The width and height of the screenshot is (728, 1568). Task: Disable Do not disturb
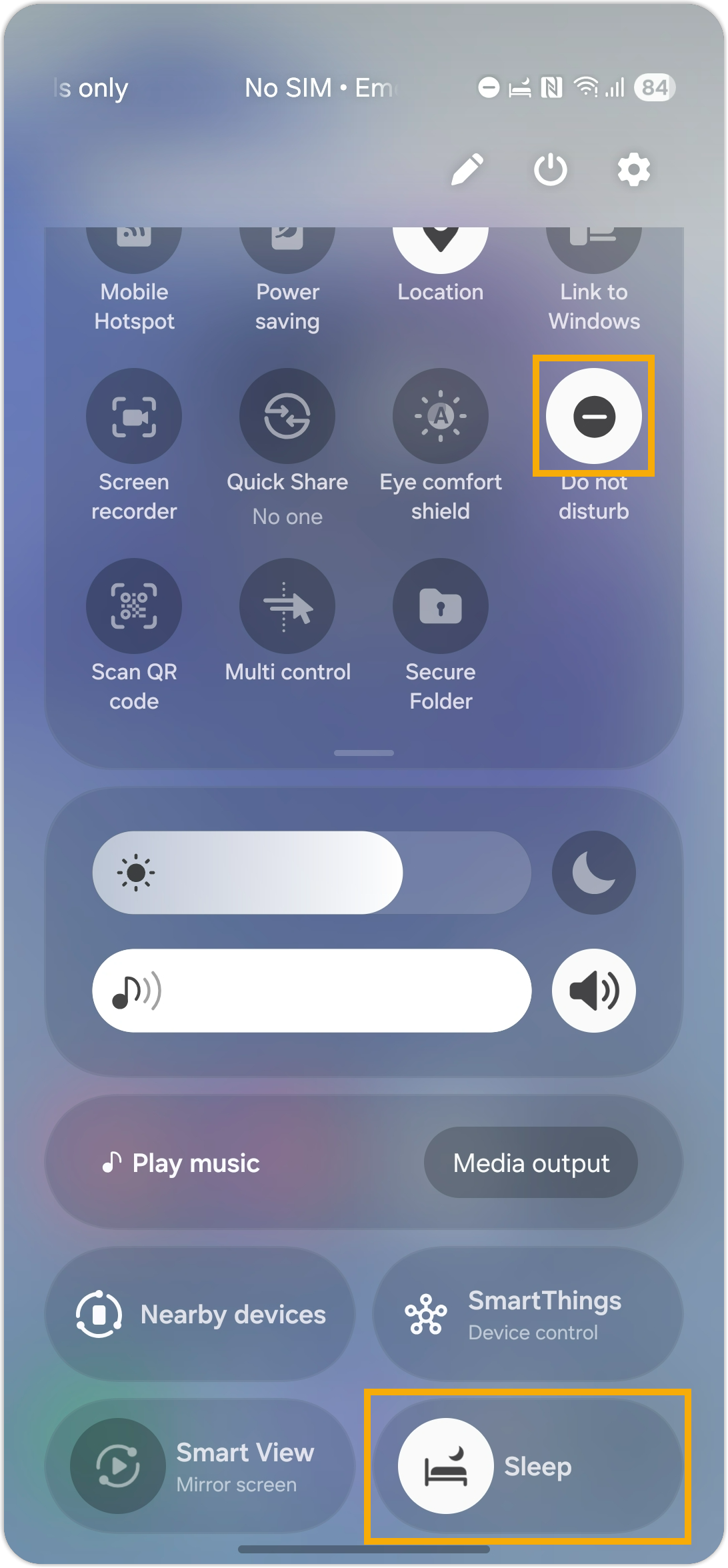[593, 416]
